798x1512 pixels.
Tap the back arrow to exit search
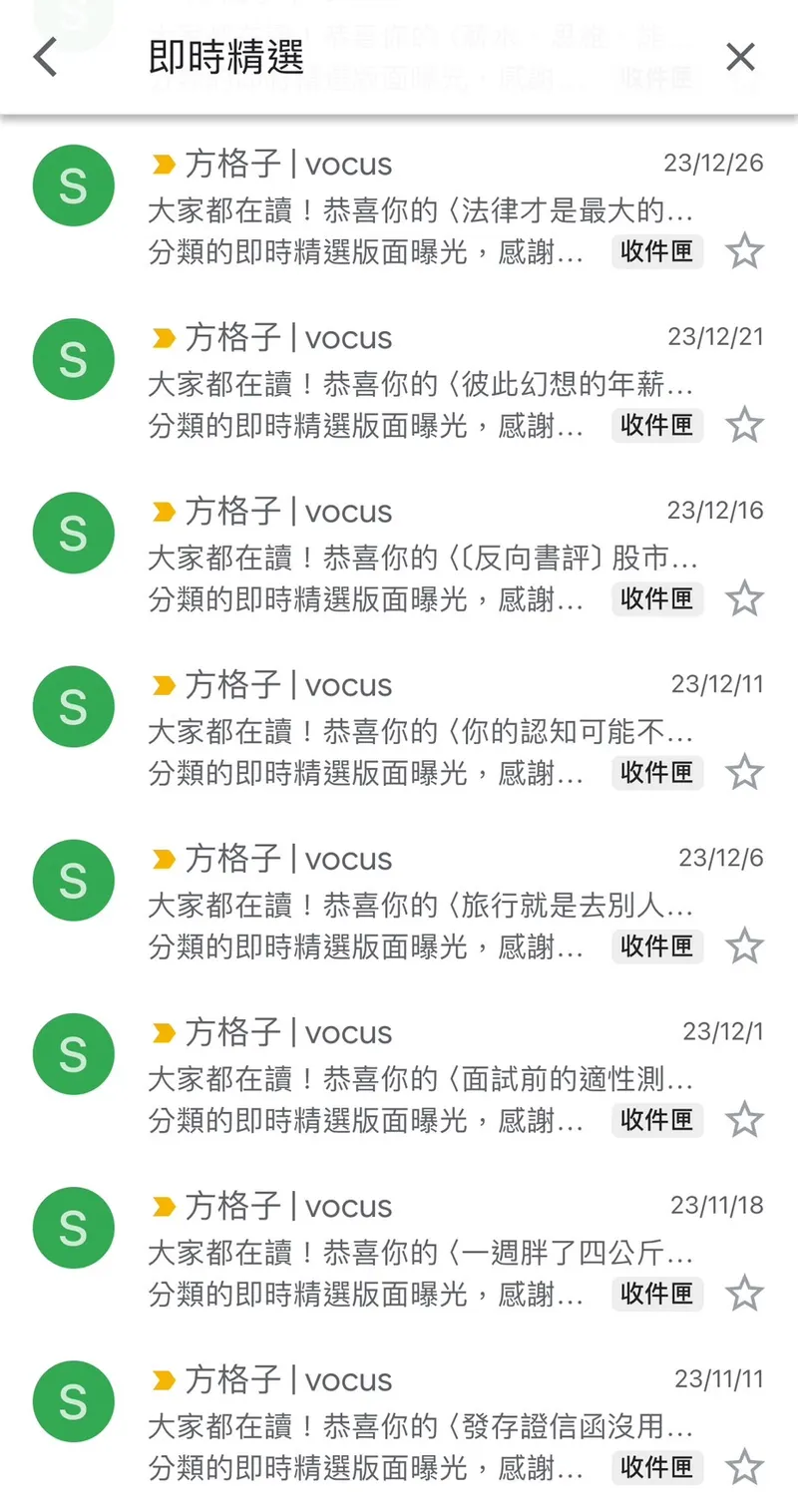click(x=45, y=57)
